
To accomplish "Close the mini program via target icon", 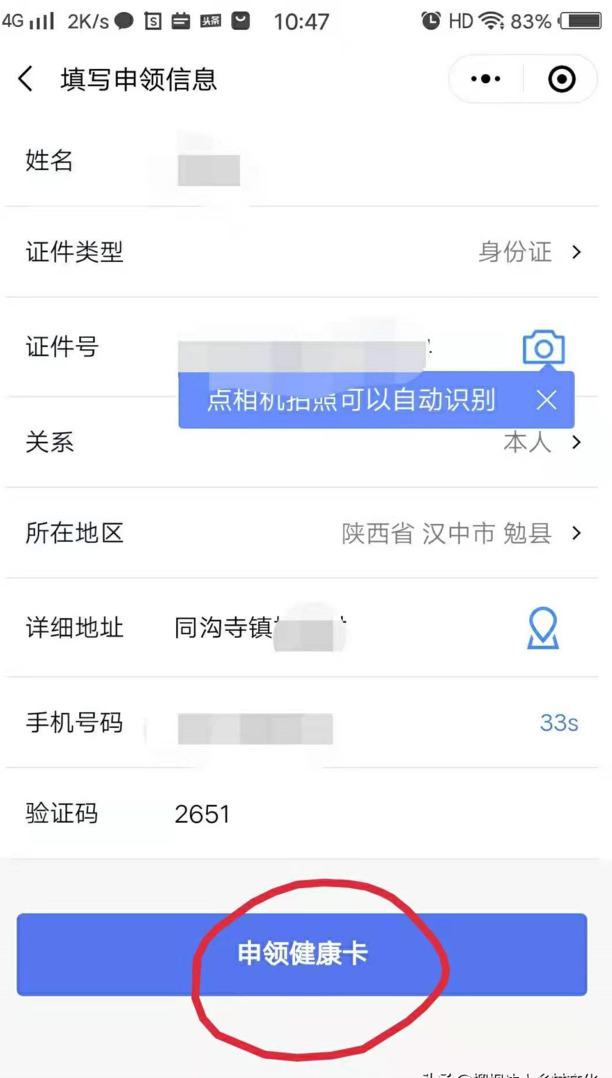I will pos(562,79).
